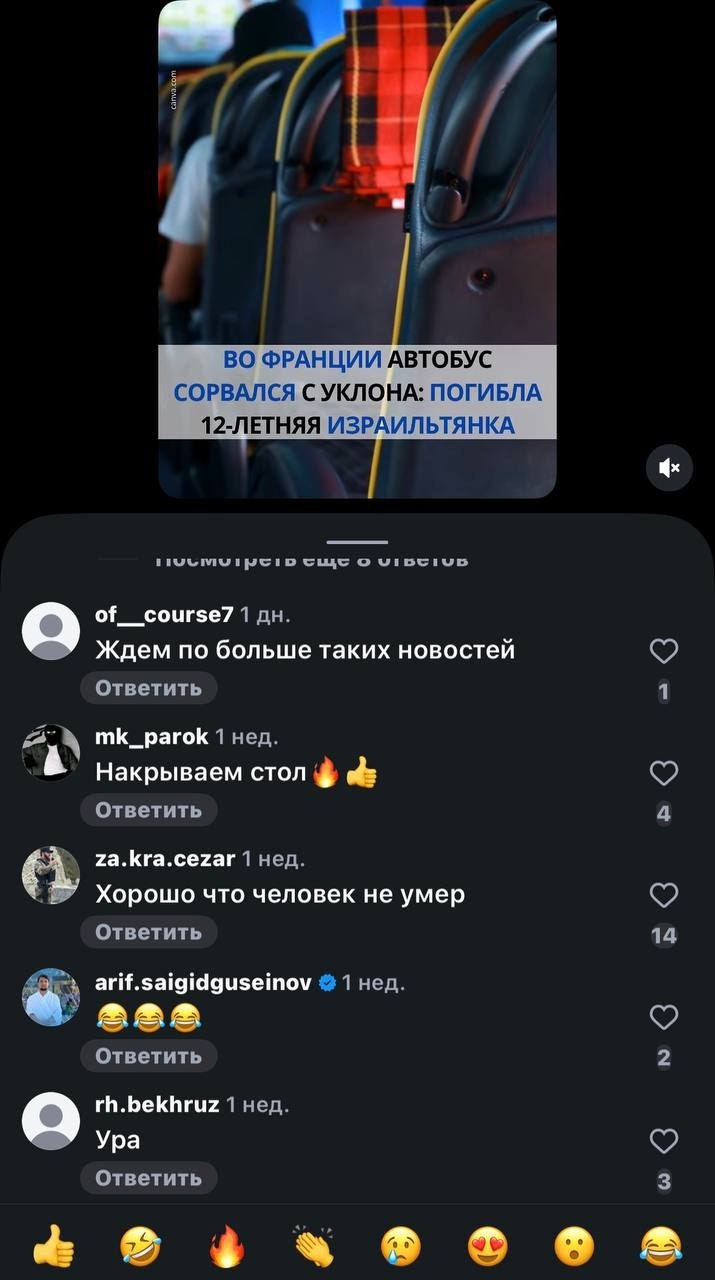The width and height of the screenshot is (715, 1280).
Task: Insert the fire emoji reaction
Action: (x=227, y=1247)
